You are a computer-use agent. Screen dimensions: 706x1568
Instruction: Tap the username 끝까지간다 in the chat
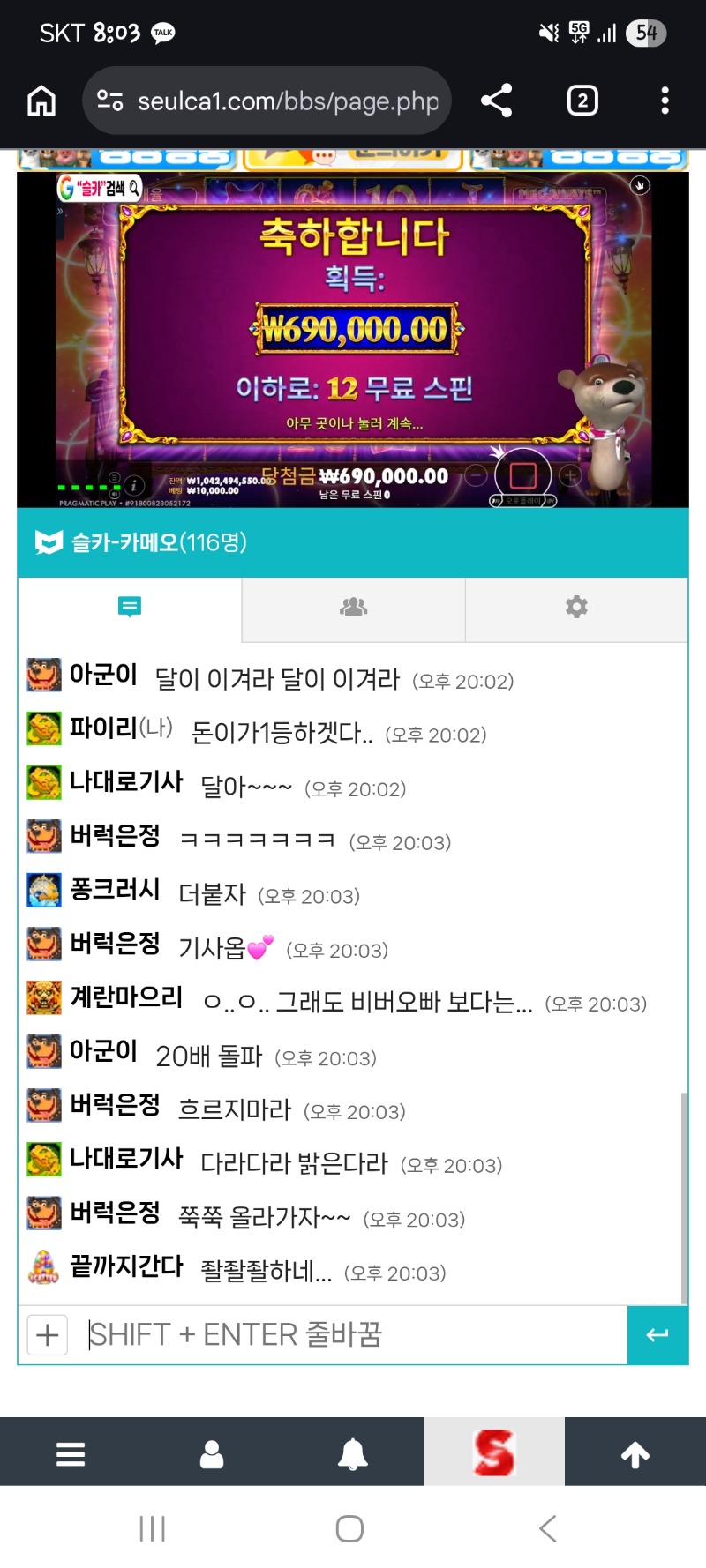(126, 1267)
